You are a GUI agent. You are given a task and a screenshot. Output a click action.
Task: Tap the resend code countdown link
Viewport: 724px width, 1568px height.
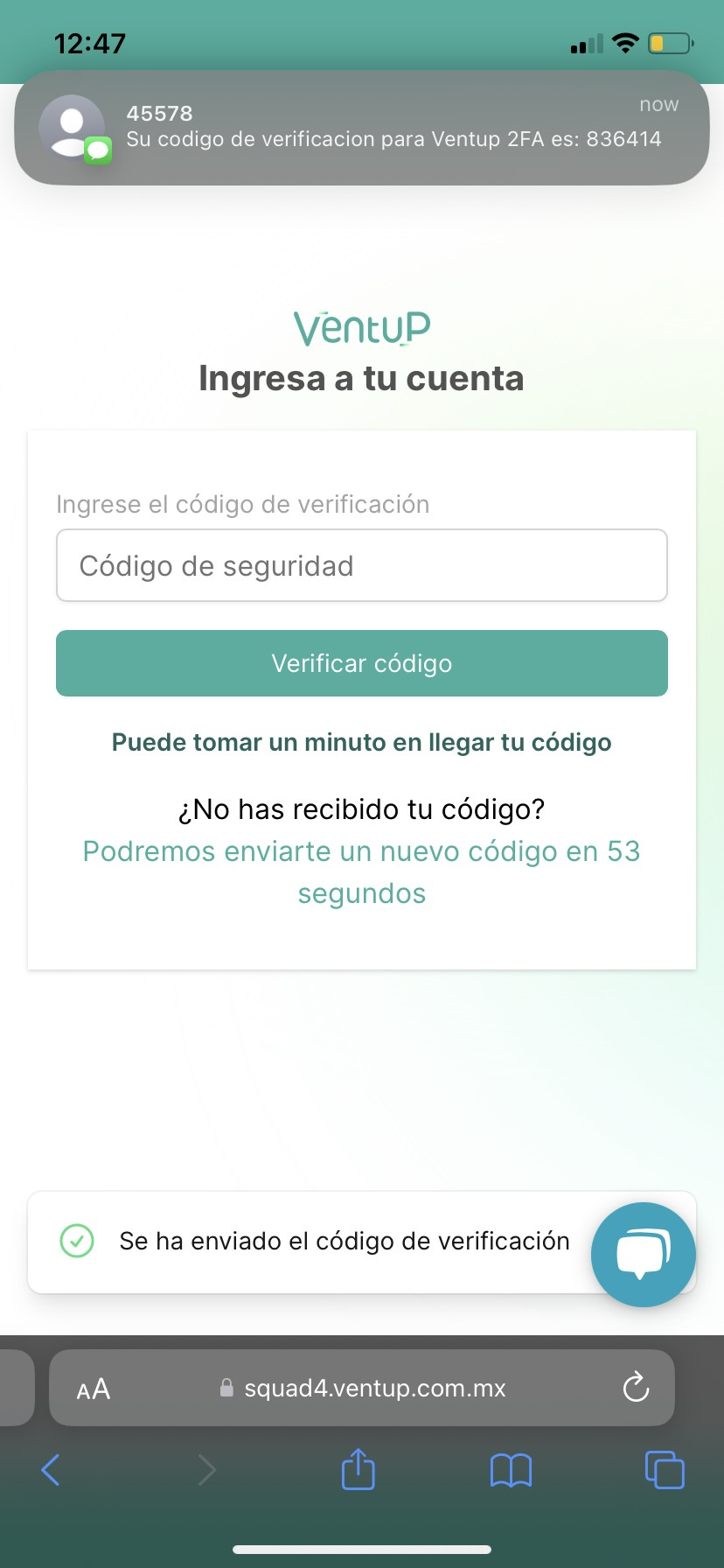coord(361,871)
